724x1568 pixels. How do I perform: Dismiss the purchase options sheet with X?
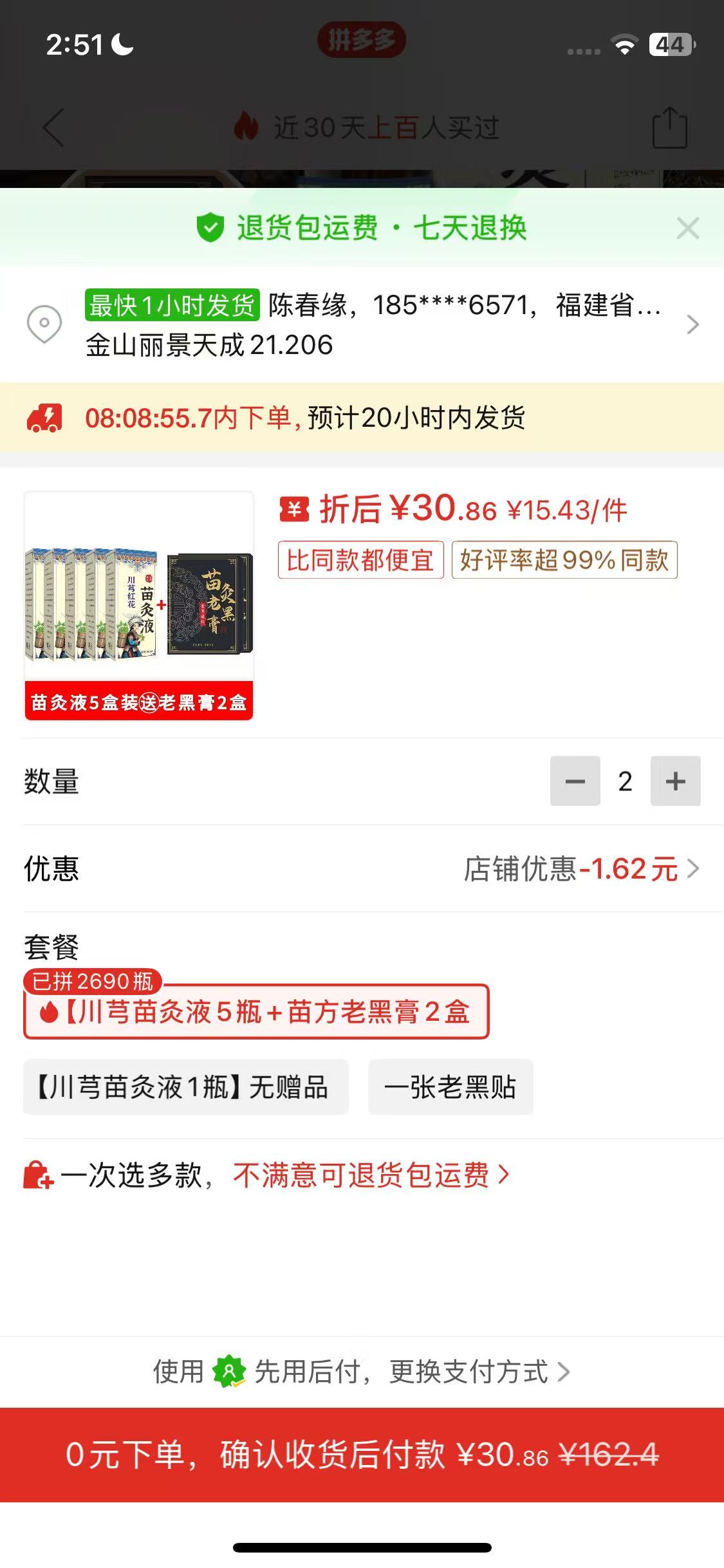[687, 229]
